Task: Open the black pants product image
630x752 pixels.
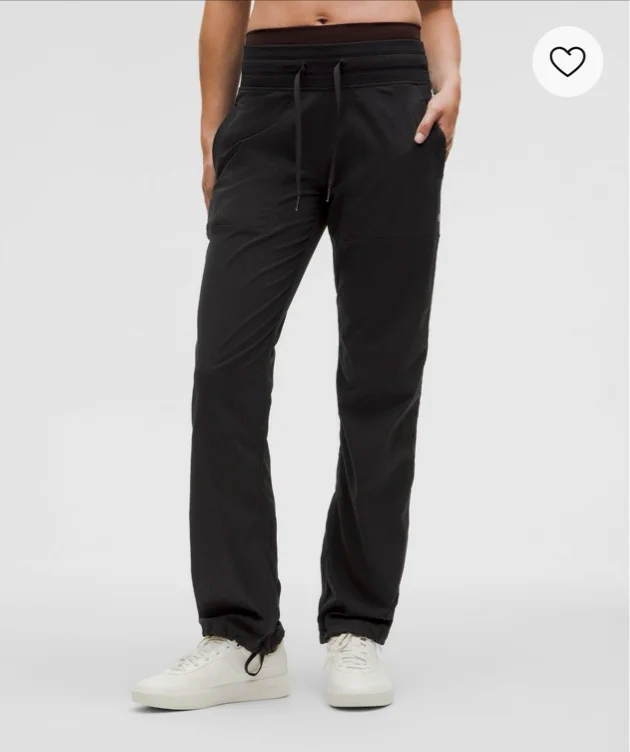Action: (315, 376)
